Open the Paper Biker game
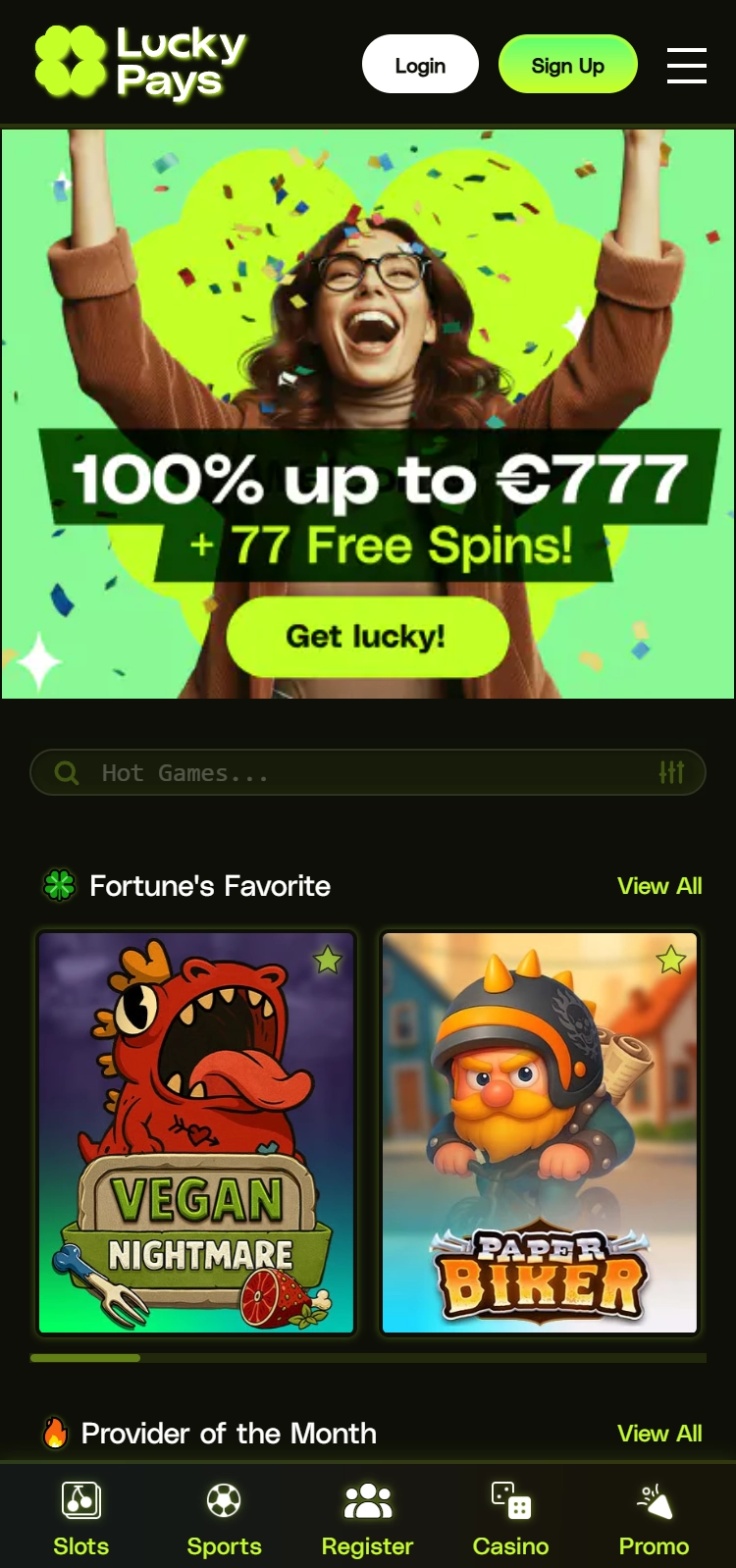The width and height of the screenshot is (736, 1568). pos(540,1132)
